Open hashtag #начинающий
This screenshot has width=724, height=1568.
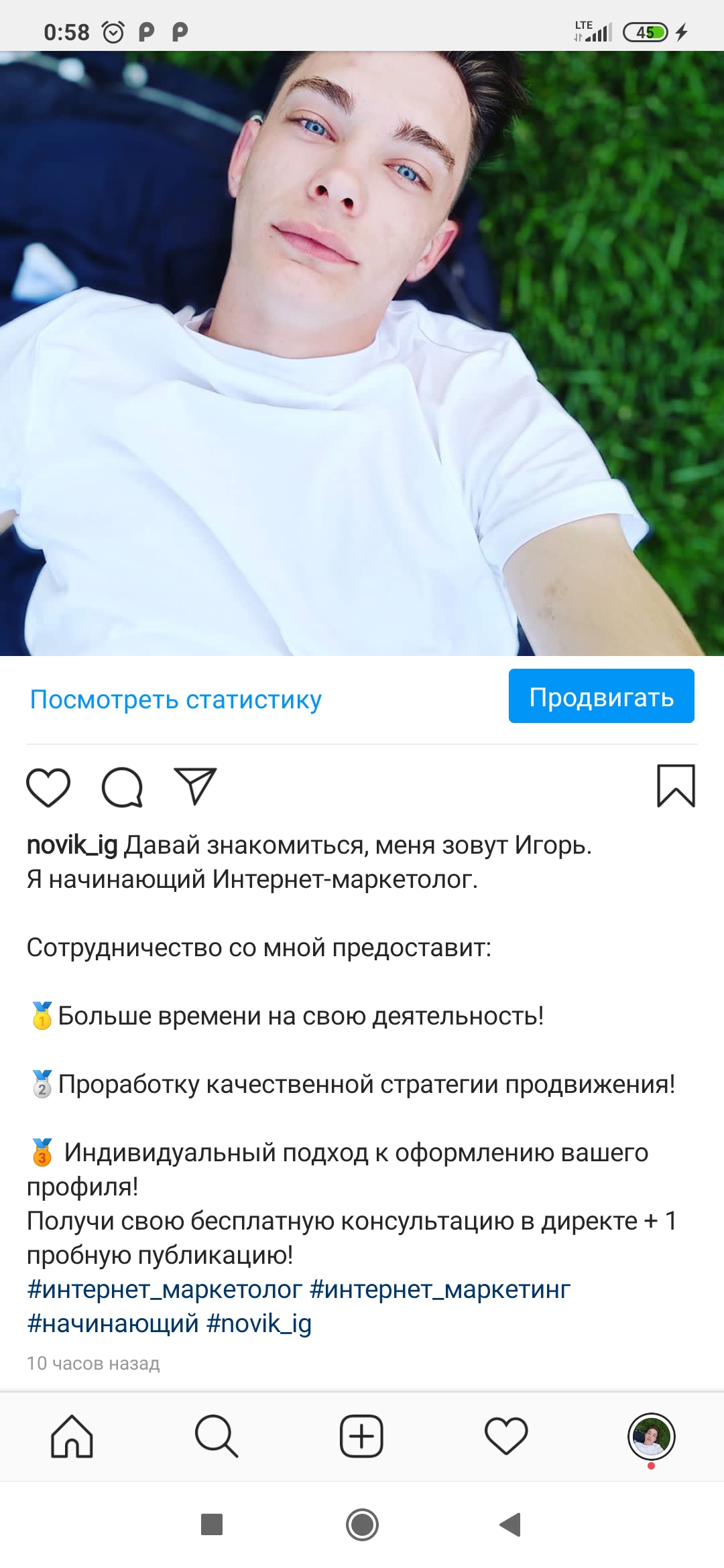pyautogui.click(x=113, y=1323)
